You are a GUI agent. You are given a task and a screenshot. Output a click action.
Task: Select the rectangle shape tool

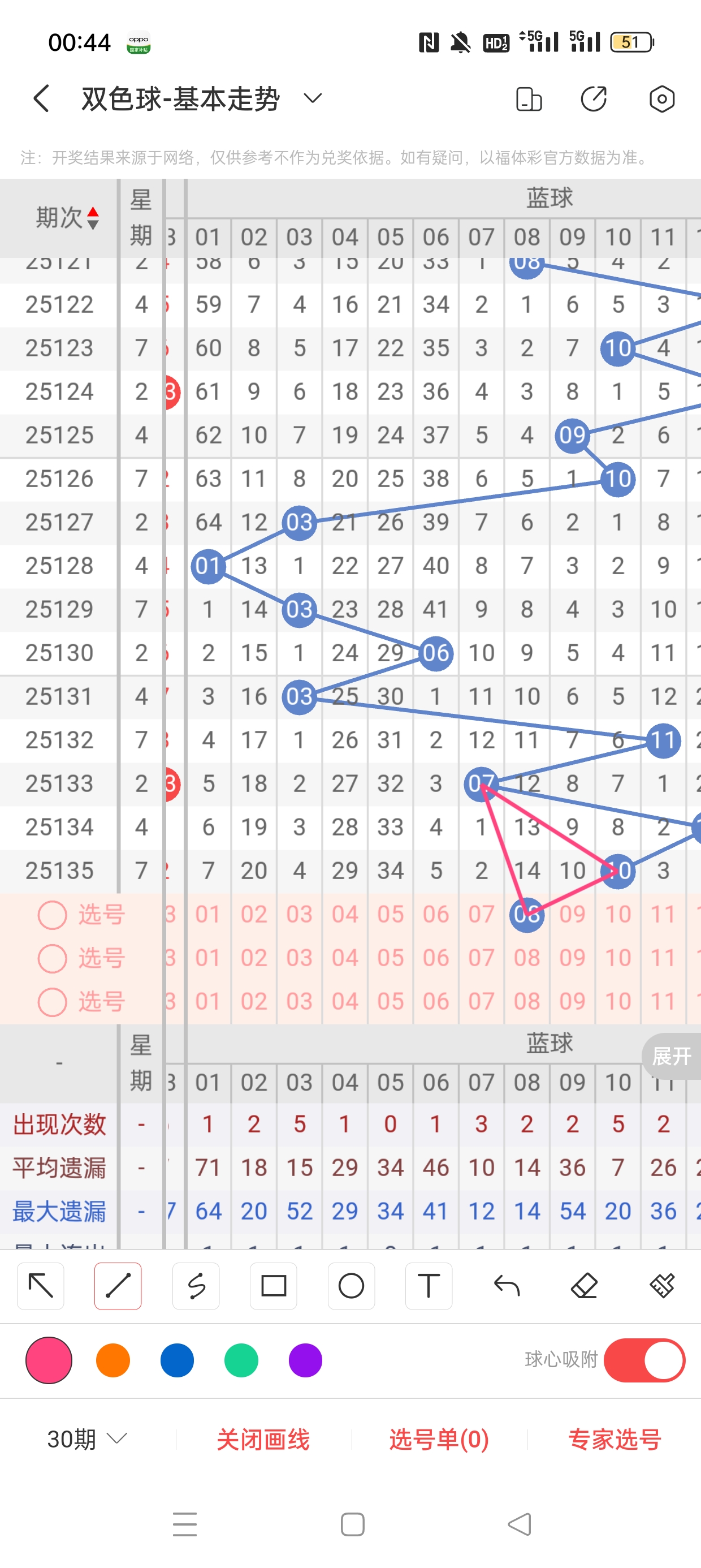273,1286
